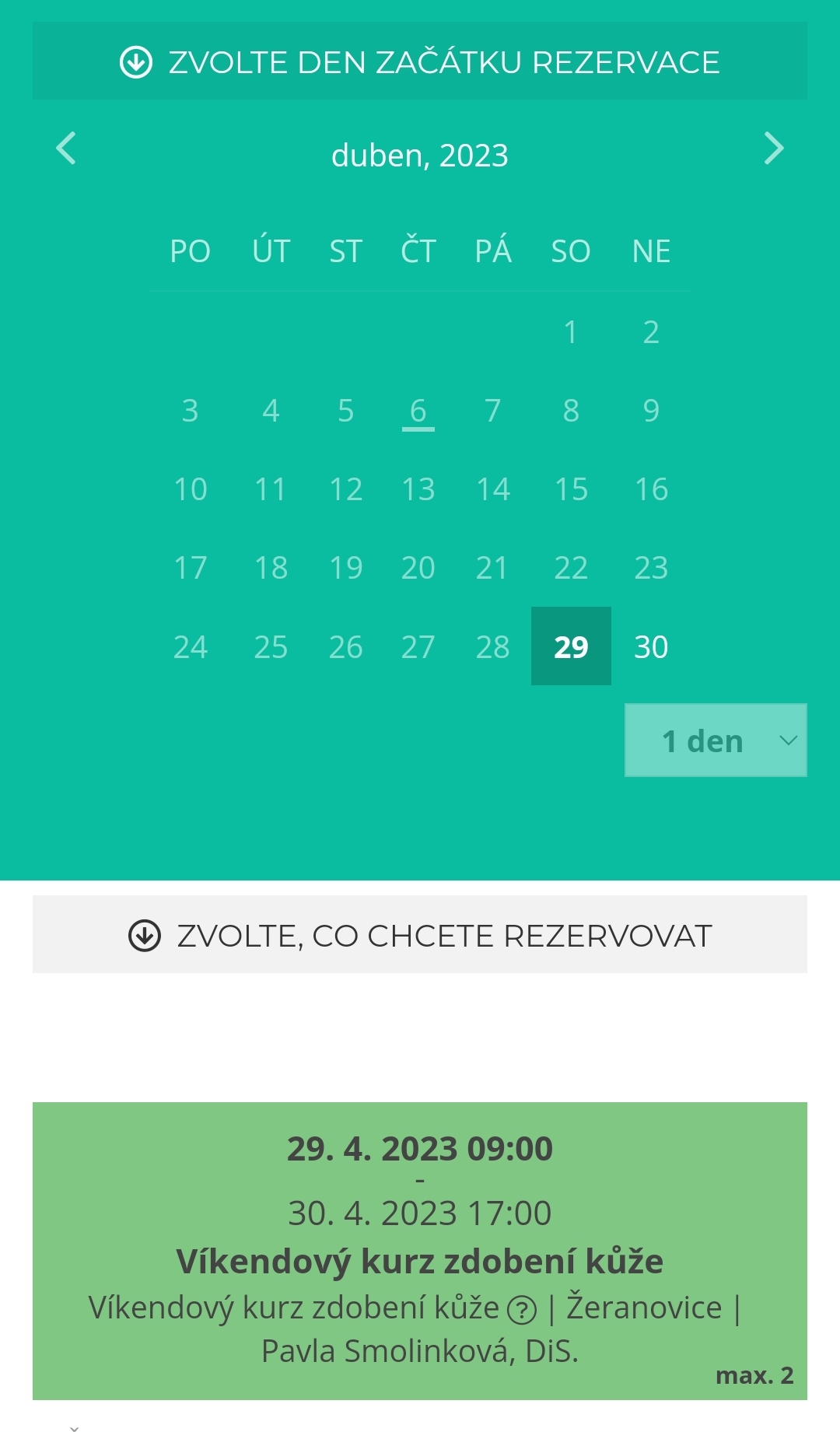Select day 30 in the calendar
The image size is (840, 1432).
[651, 646]
